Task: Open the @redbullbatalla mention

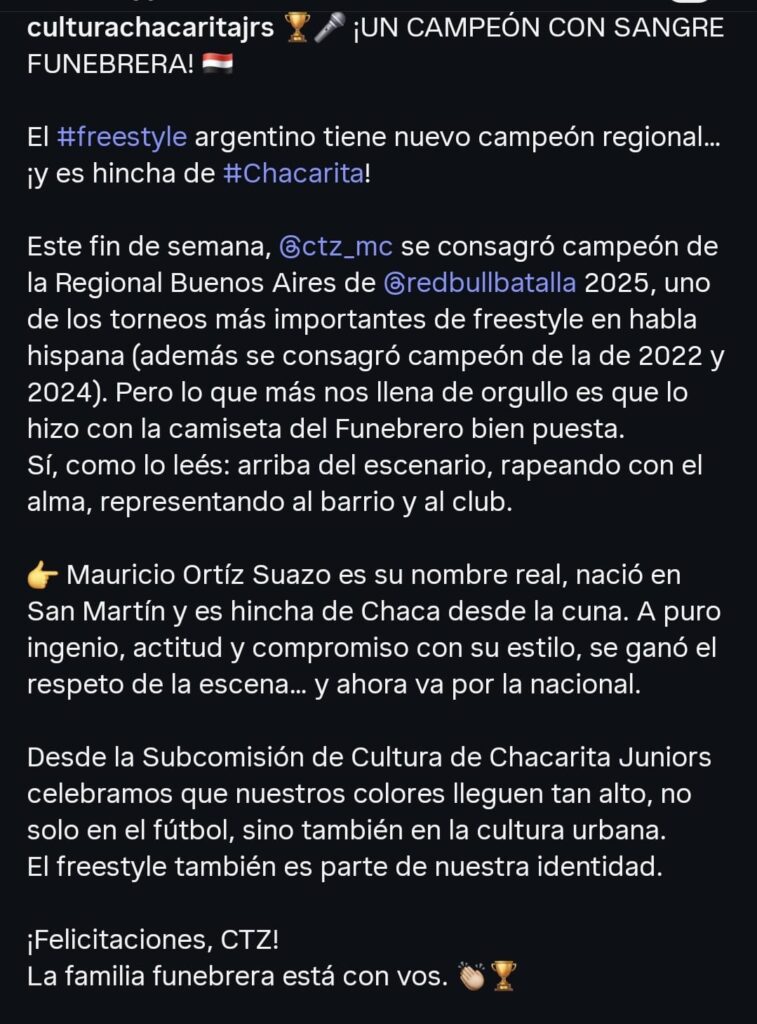Action: click(480, 283)
